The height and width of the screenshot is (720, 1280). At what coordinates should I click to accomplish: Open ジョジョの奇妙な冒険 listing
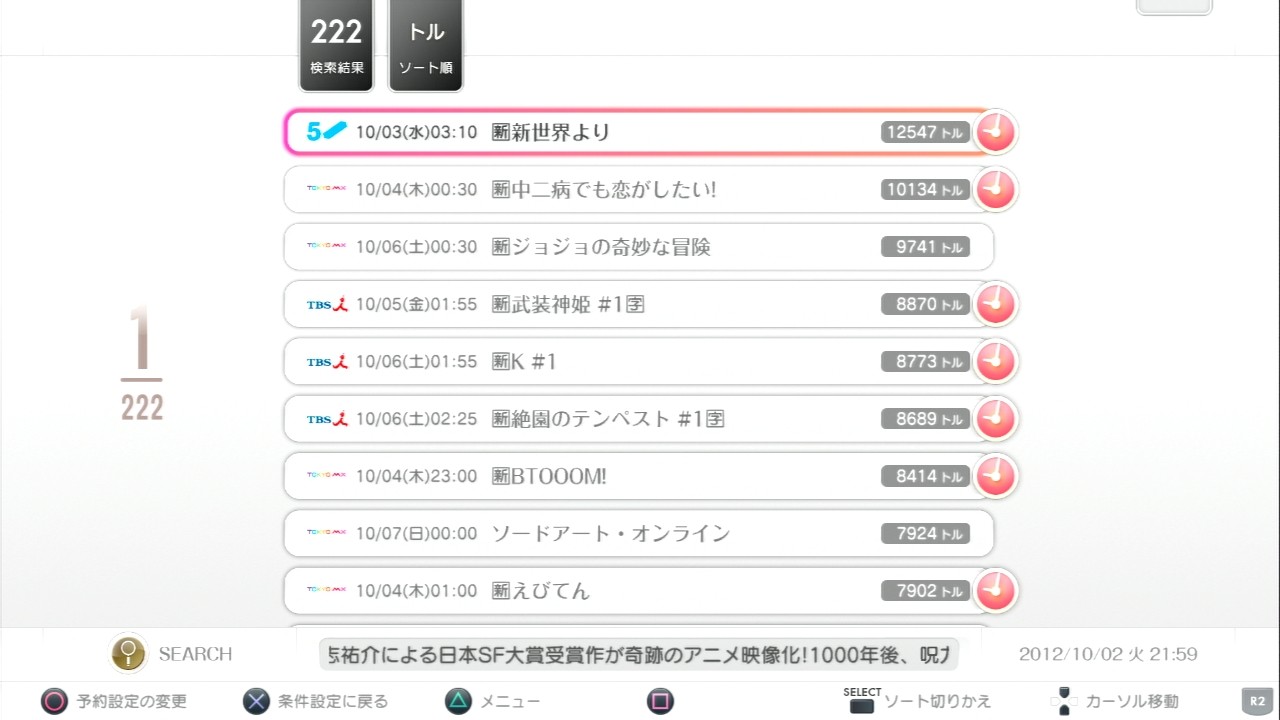click(639, 247)
